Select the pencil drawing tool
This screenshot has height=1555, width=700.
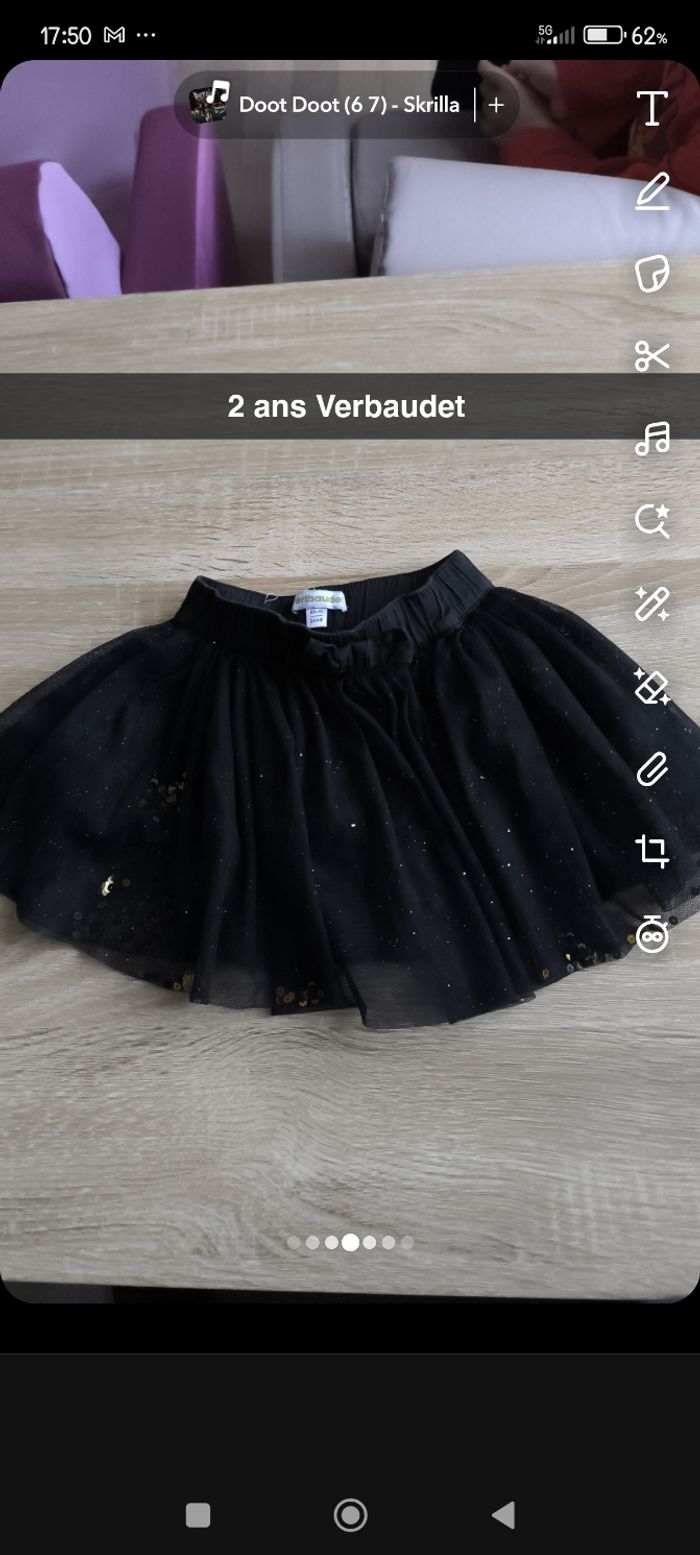652,191
